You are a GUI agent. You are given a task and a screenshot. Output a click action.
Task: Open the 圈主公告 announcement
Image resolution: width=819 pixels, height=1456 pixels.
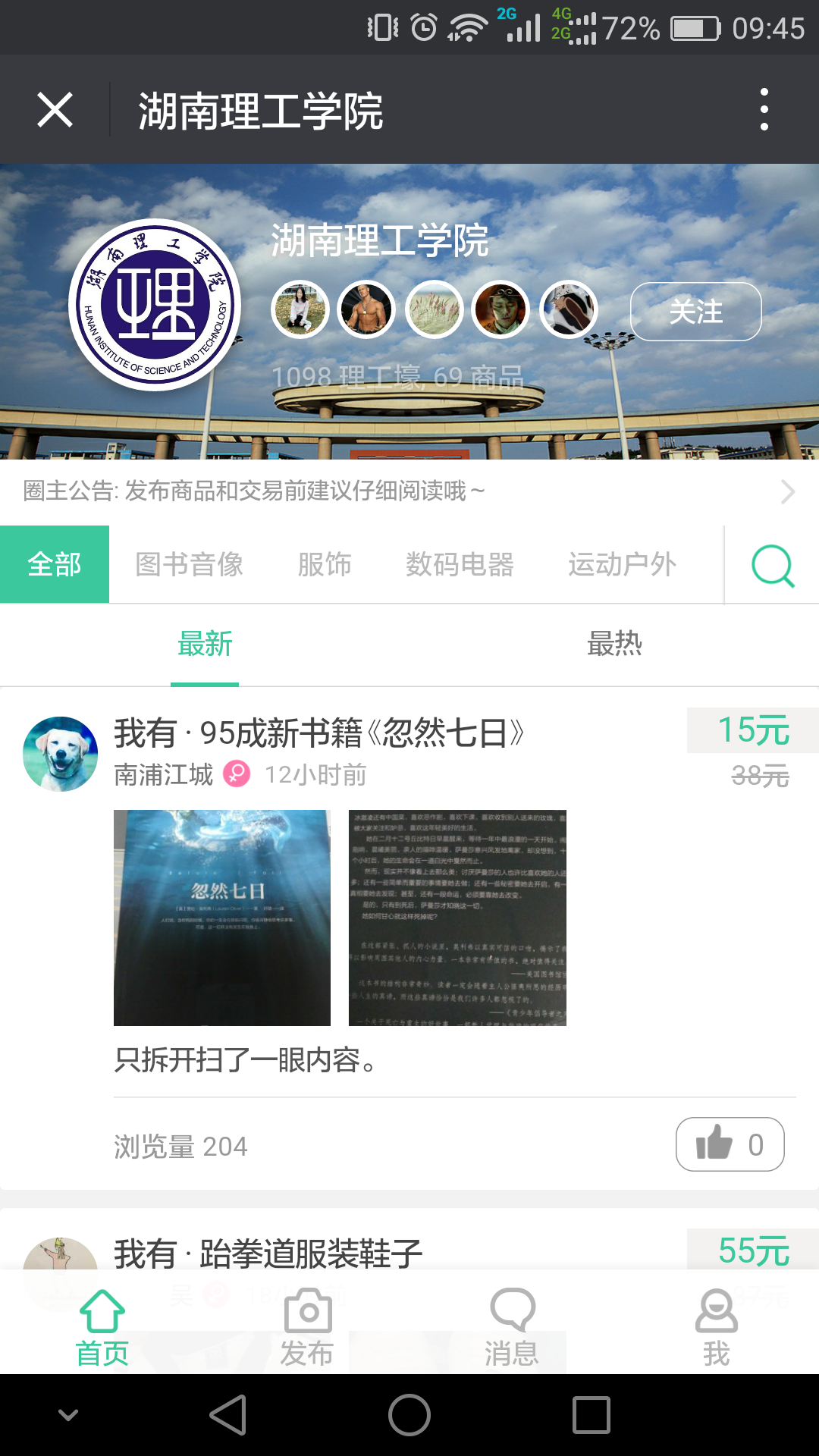pos(409,491)
